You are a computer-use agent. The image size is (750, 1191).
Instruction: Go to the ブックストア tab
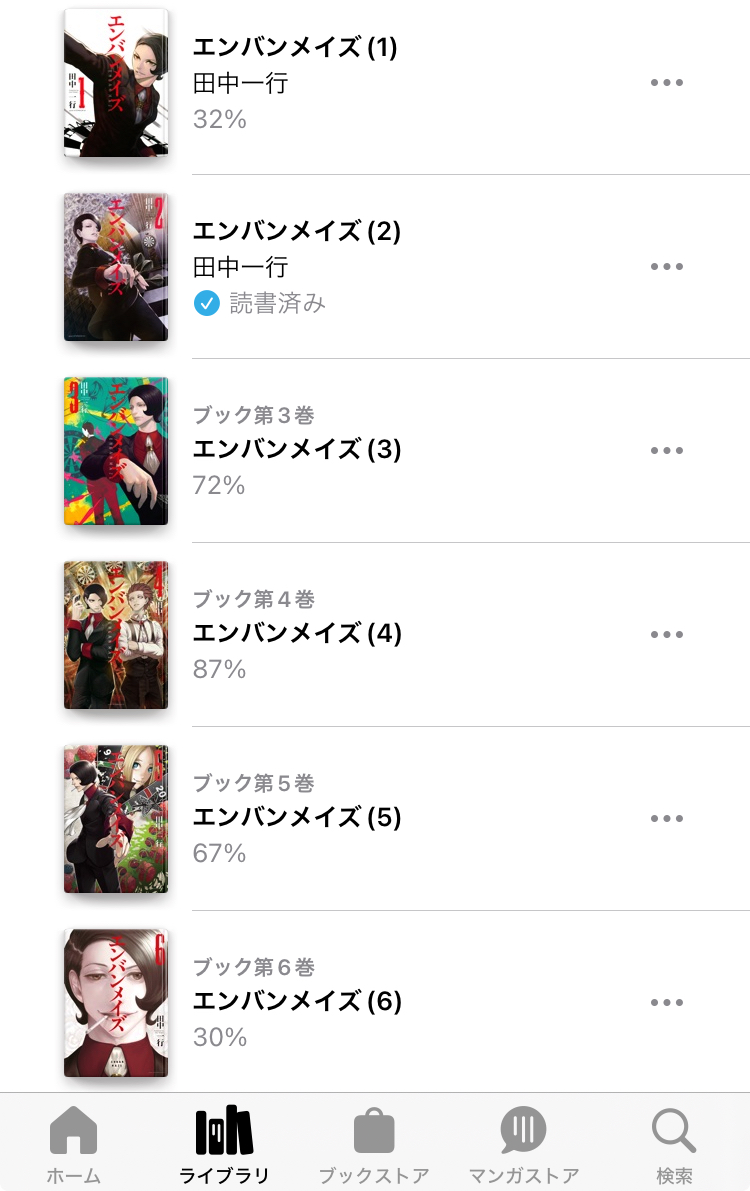click(x=374, y=1145)
